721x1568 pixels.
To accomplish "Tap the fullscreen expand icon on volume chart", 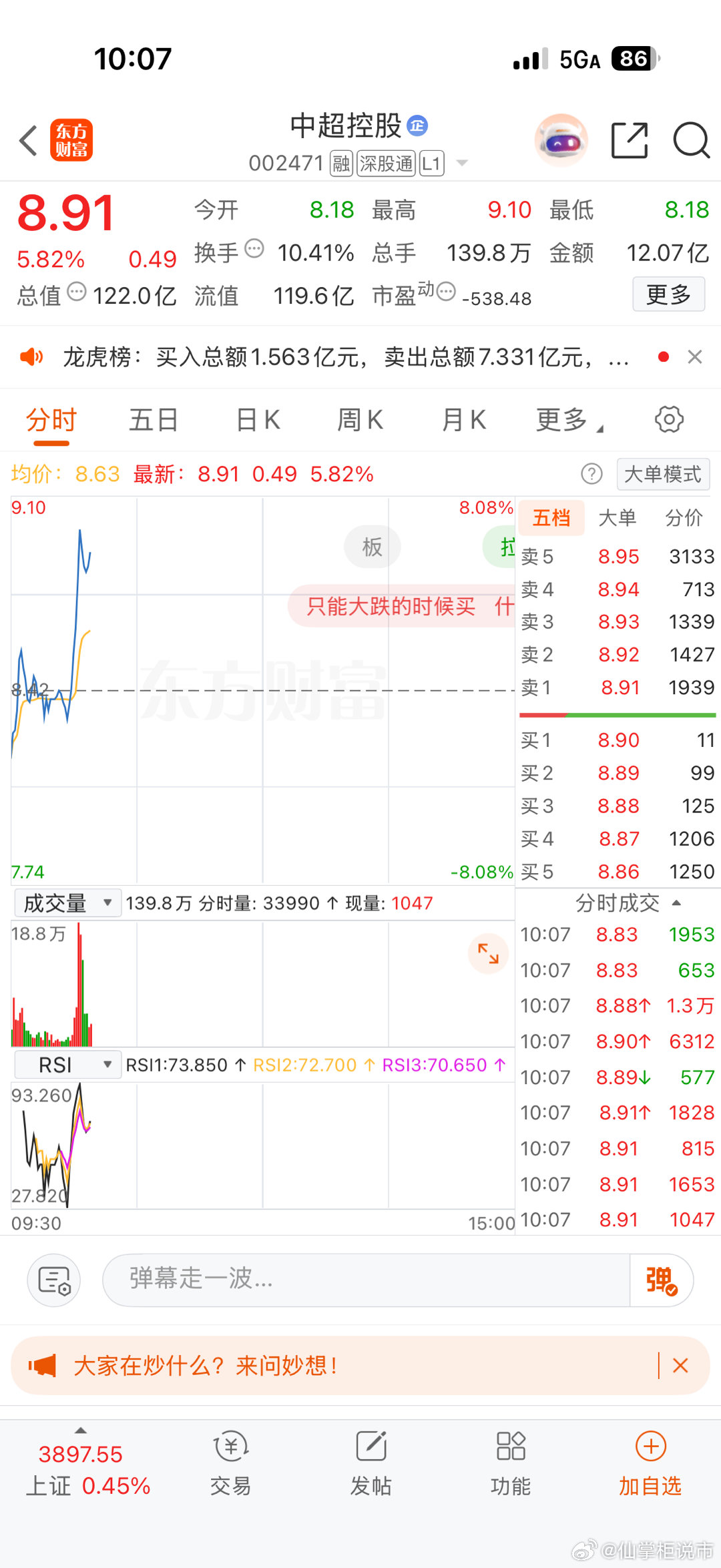I will click(489, 955).
